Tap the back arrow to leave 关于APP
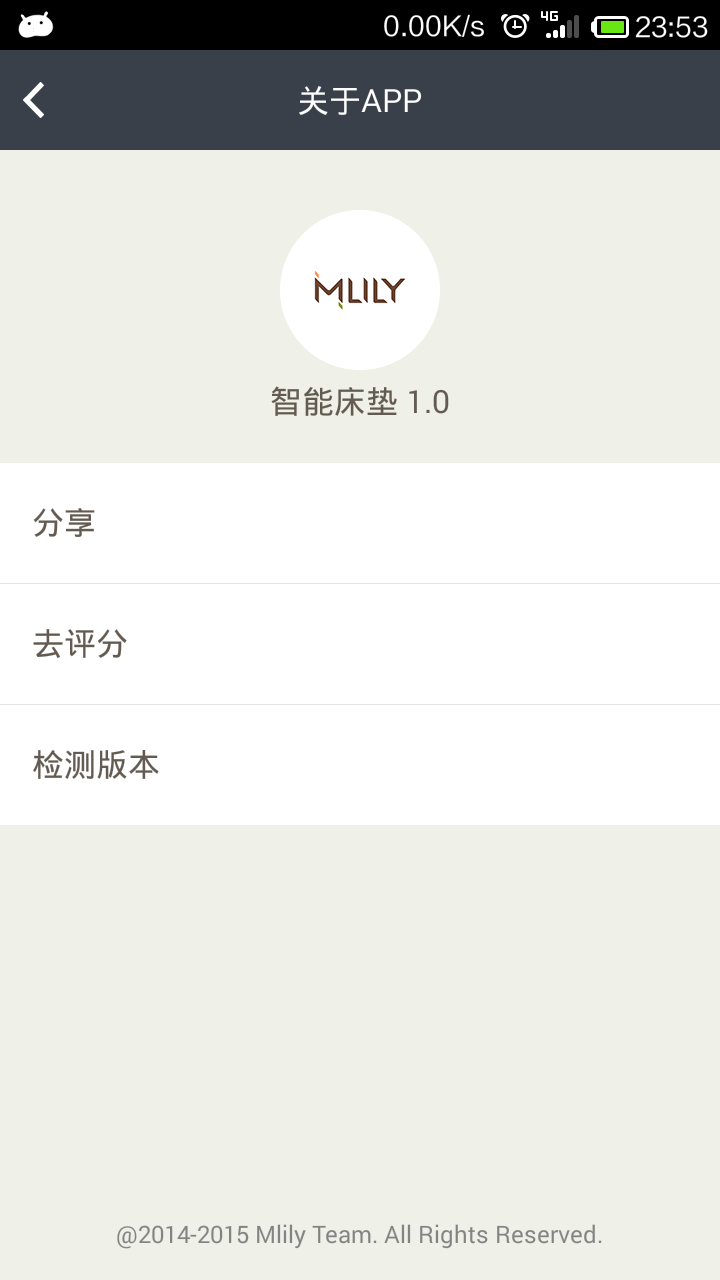Viewport: 720px width, 1280px height. point(32,100)
